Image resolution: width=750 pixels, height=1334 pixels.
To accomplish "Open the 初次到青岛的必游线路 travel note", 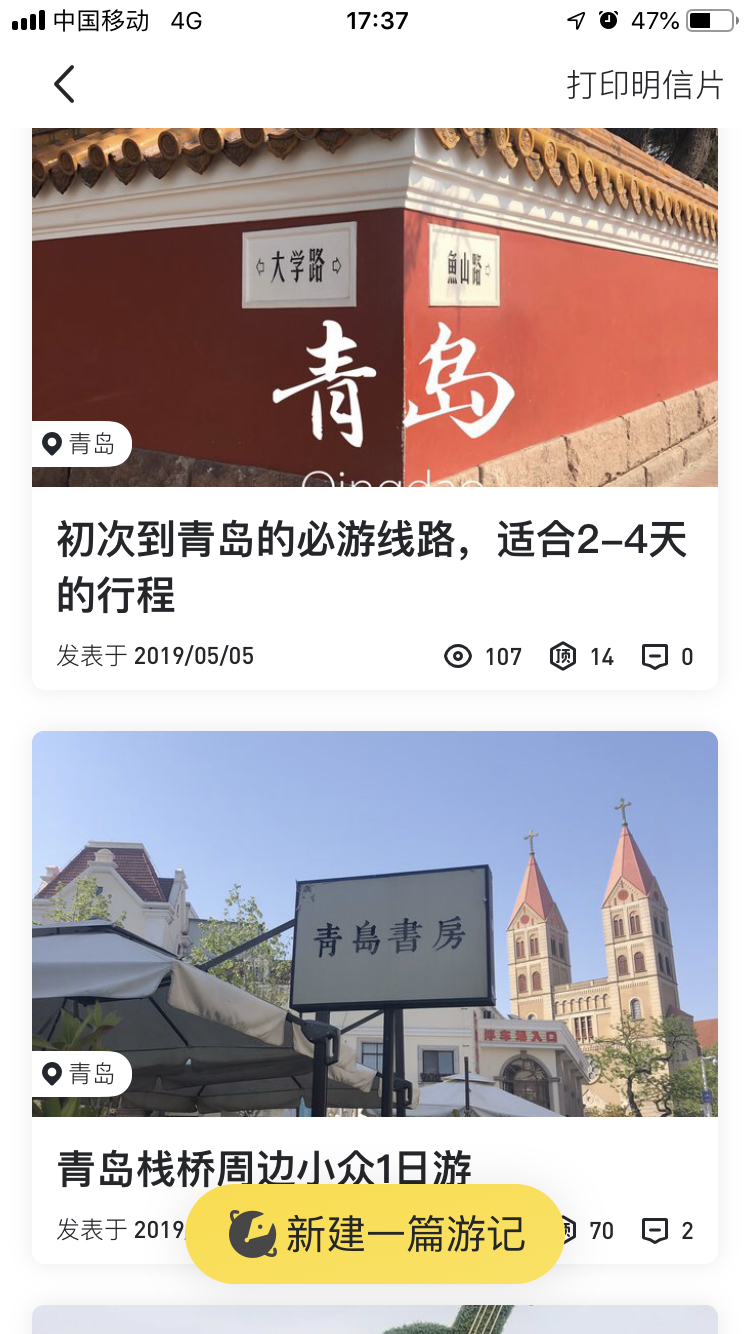I will click(x=372, y=566).
